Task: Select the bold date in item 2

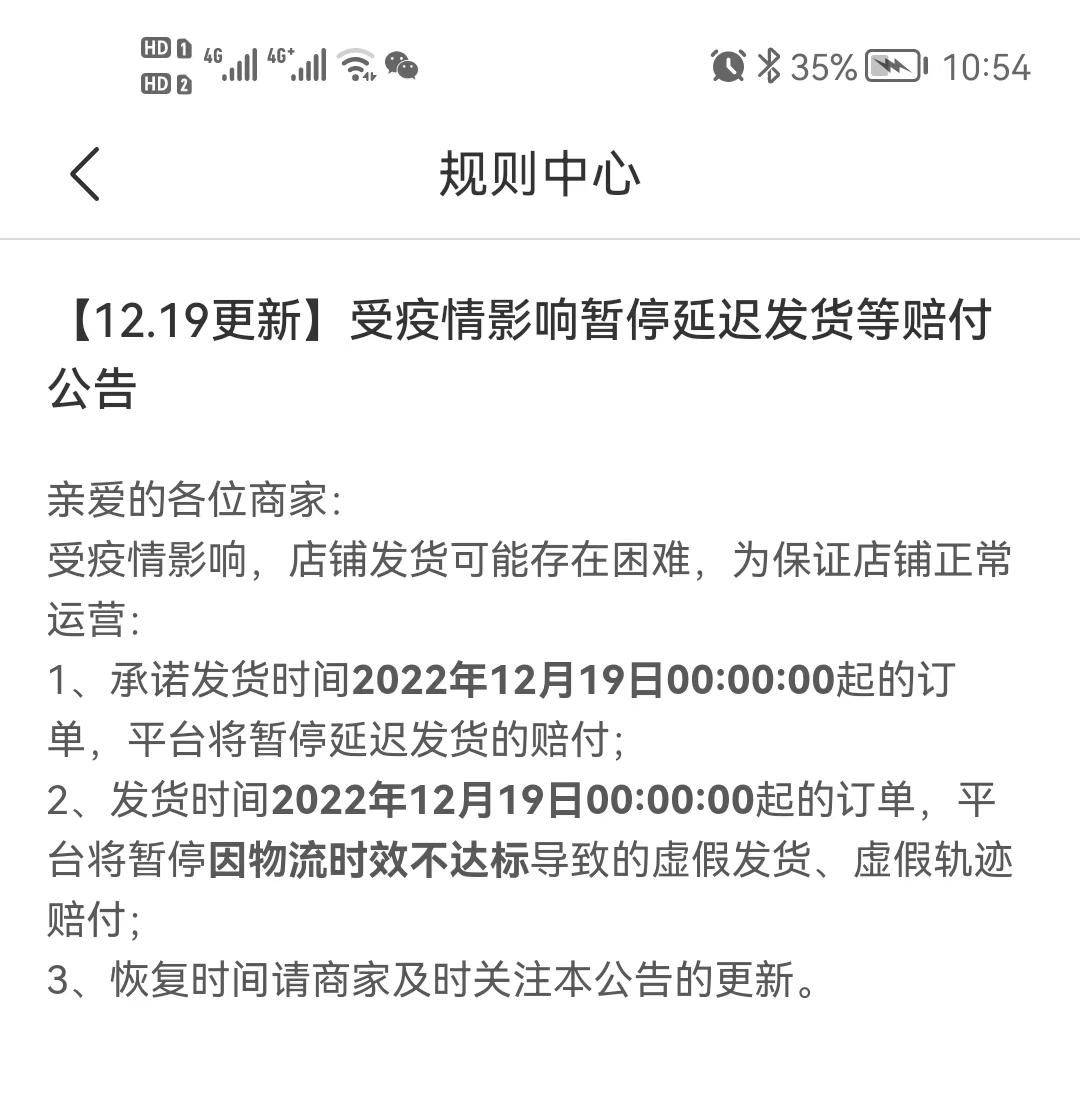Action: pos(520,800)
